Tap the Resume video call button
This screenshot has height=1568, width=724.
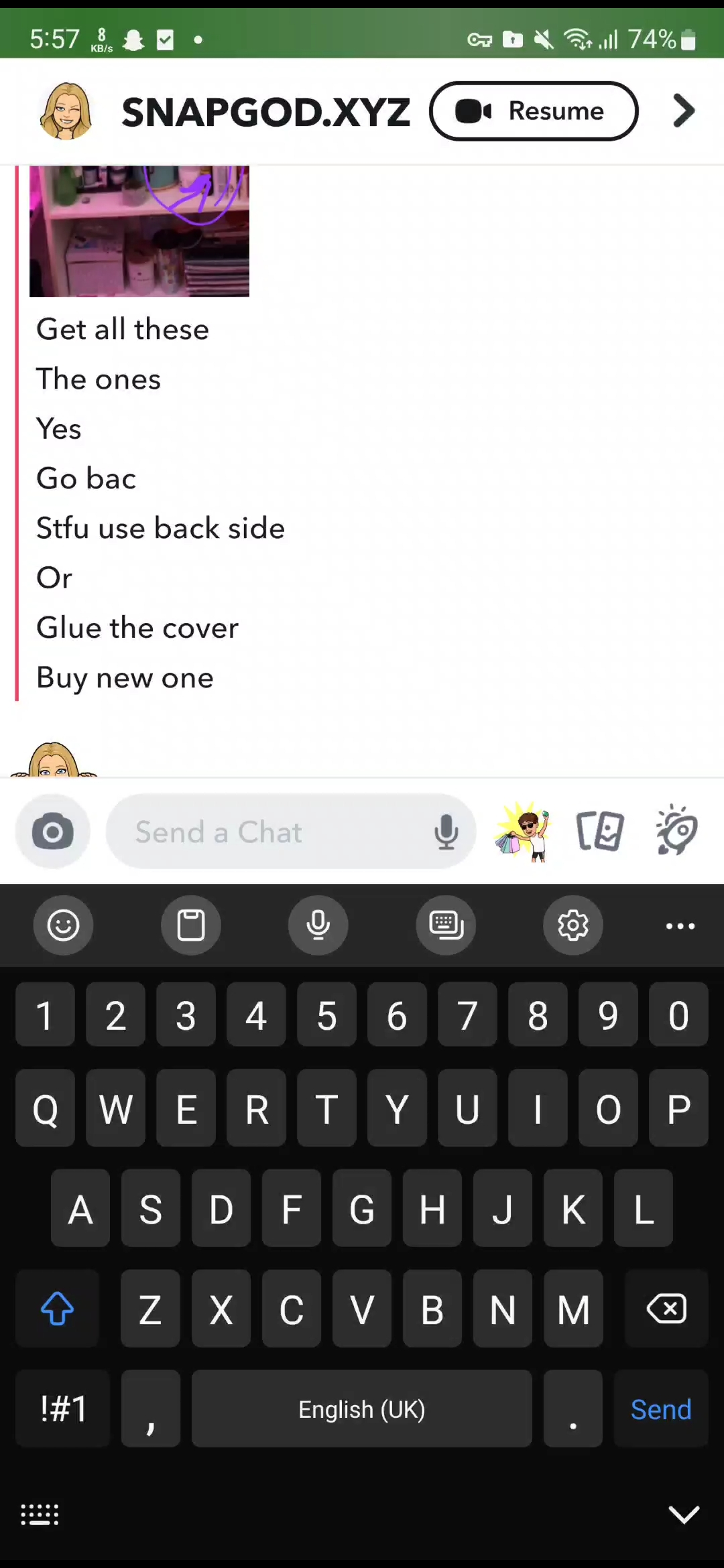click(534, 111)
